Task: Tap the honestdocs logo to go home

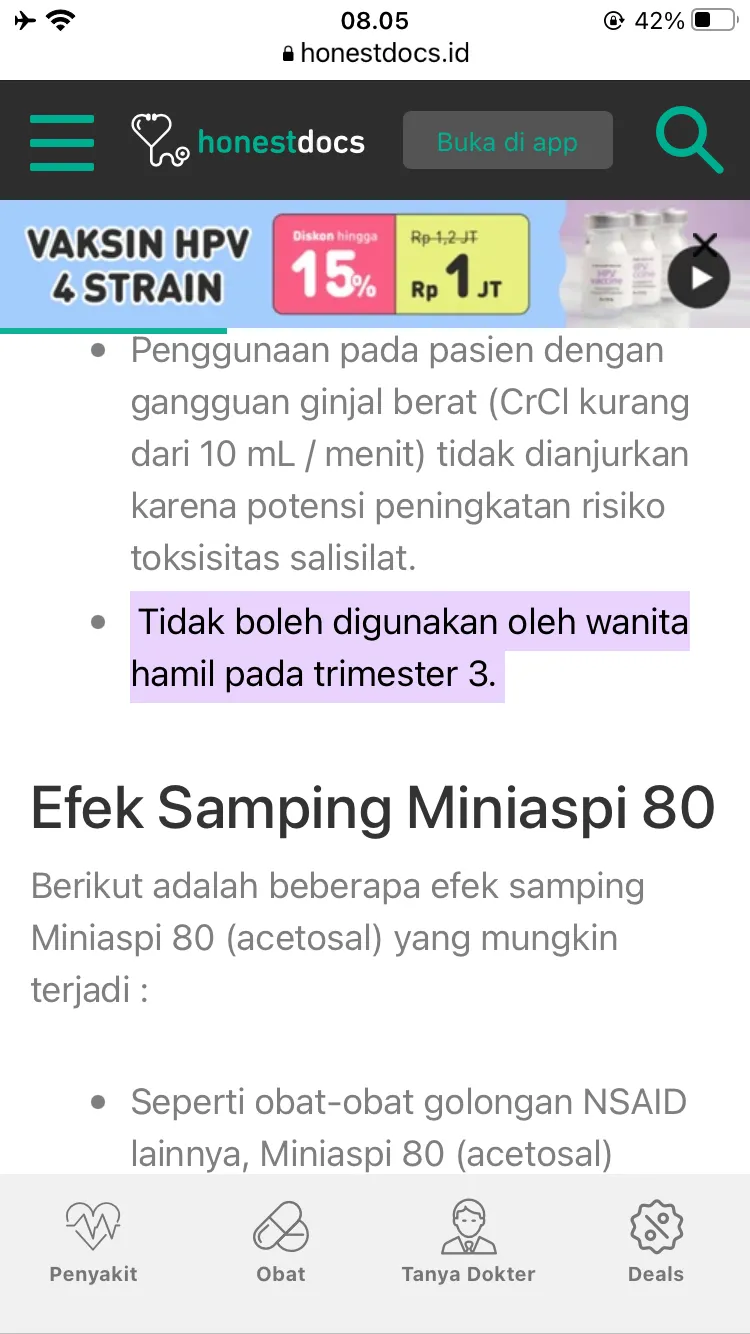Action: tap(248, 141)
